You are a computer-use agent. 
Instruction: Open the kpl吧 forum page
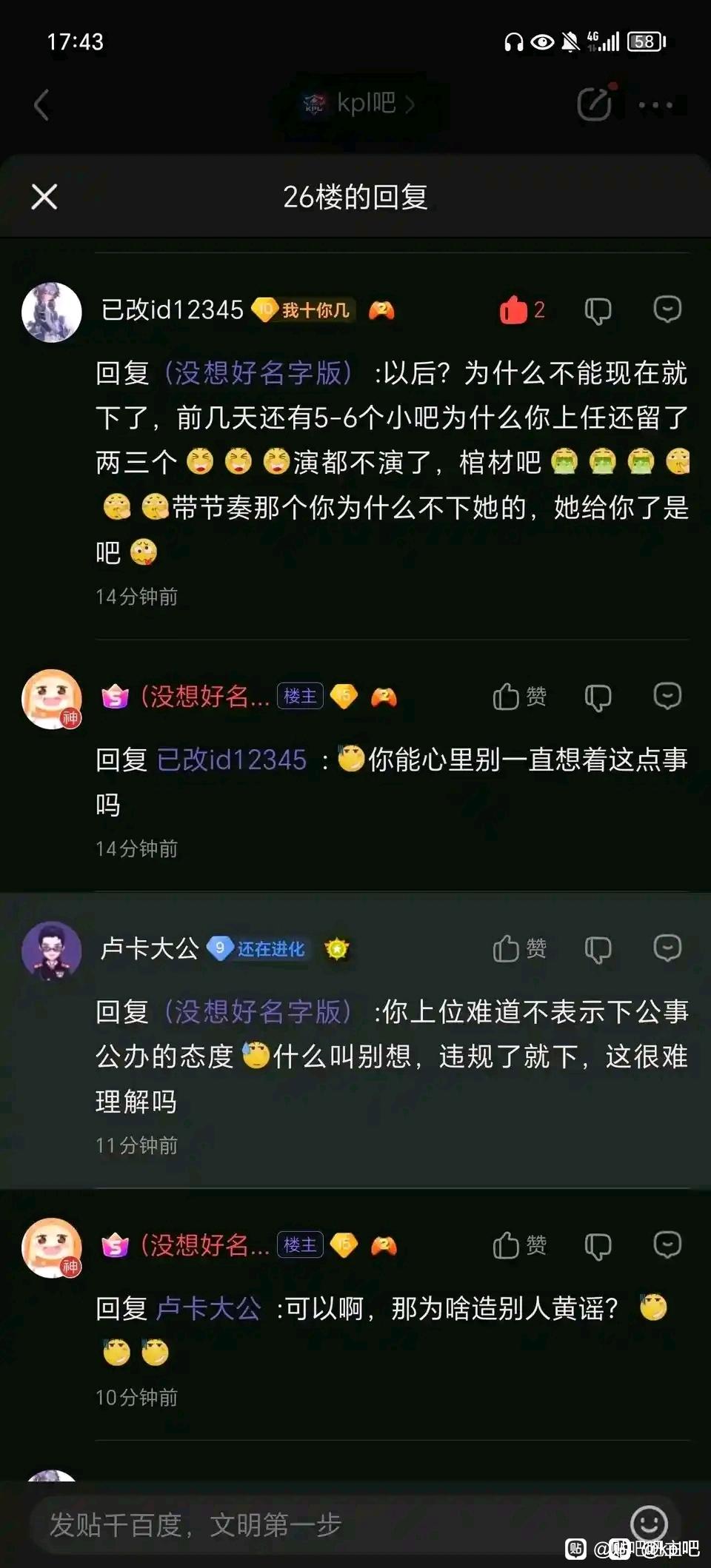(x=359, y=104)
